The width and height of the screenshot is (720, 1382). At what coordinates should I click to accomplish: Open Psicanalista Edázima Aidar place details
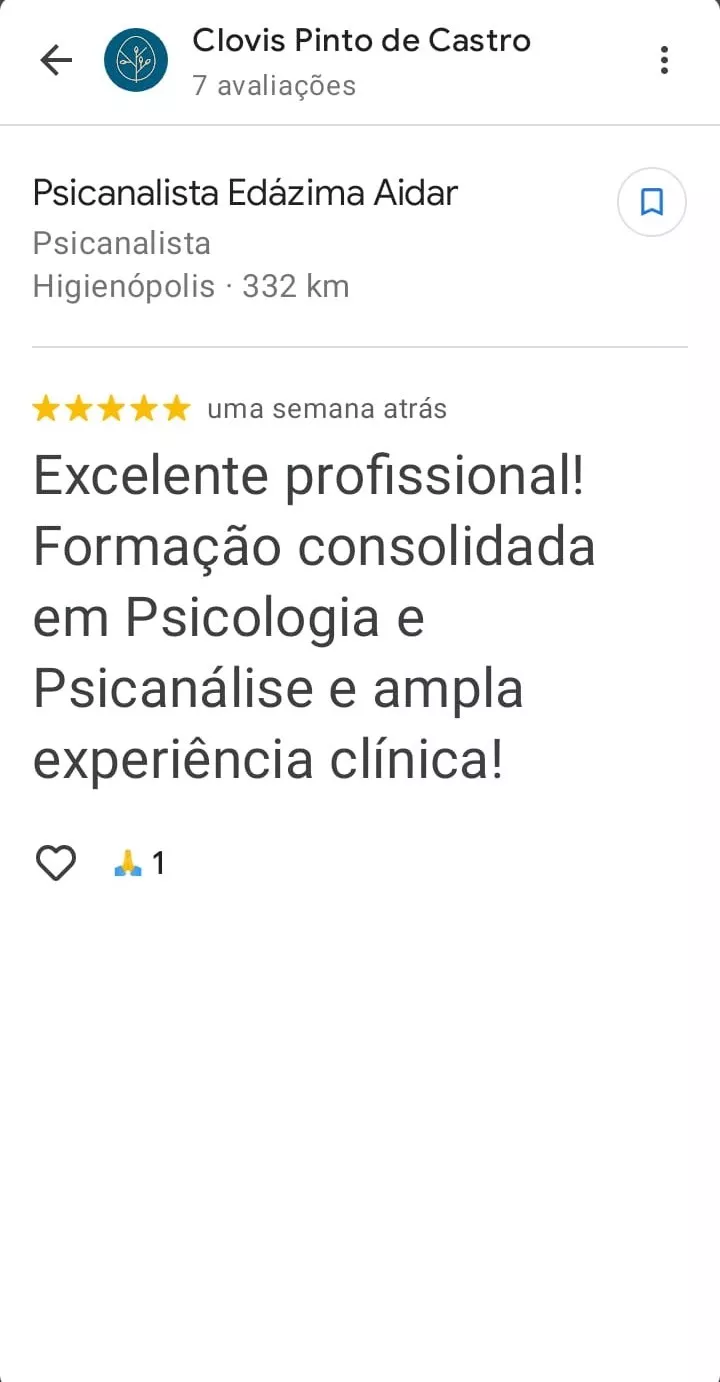coord(245,193)
